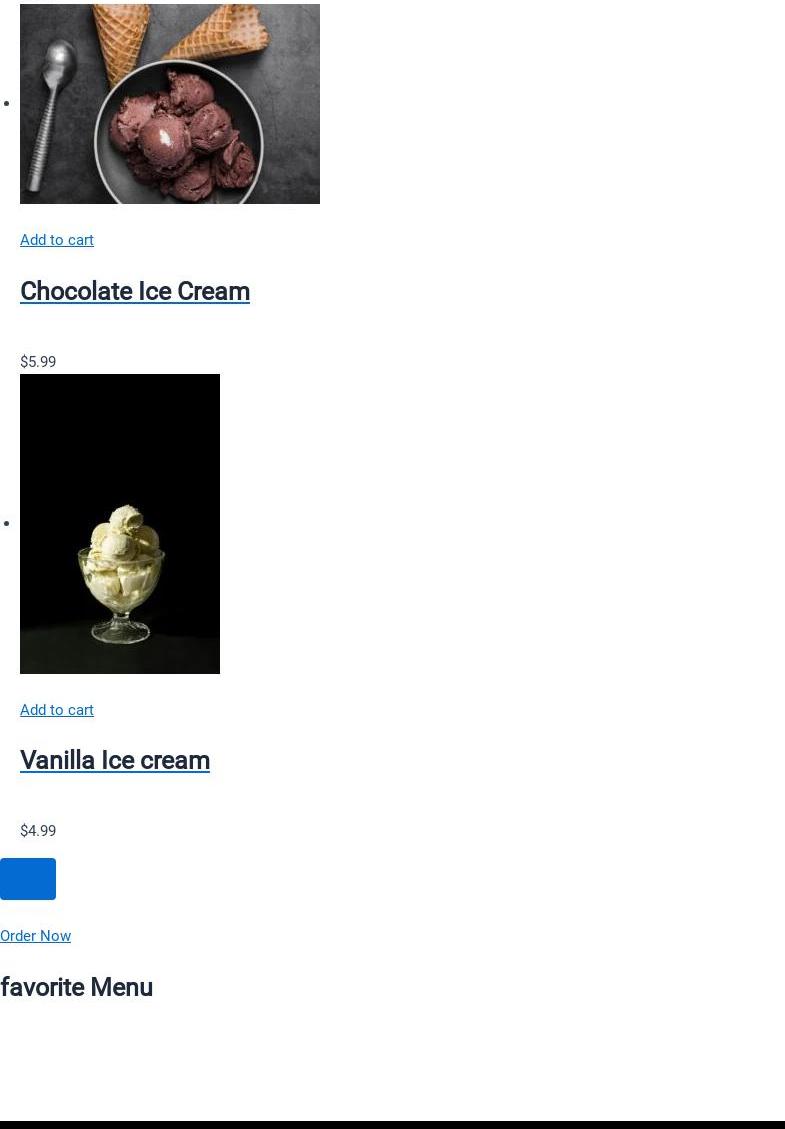
Task: Add Chocolate Ice Cream to cart
Action: coord(57,240)
